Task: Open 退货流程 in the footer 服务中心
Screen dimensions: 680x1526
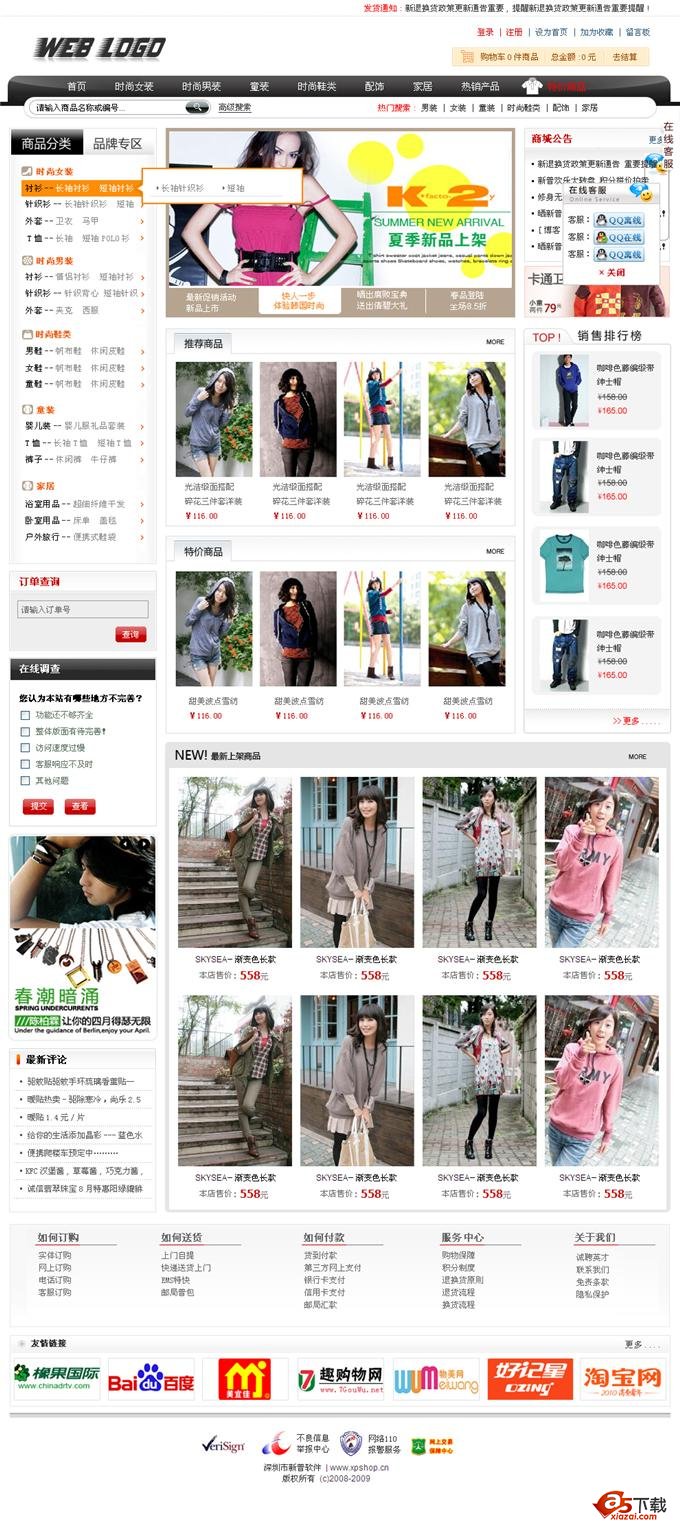Action: (x=458, y=1292)
